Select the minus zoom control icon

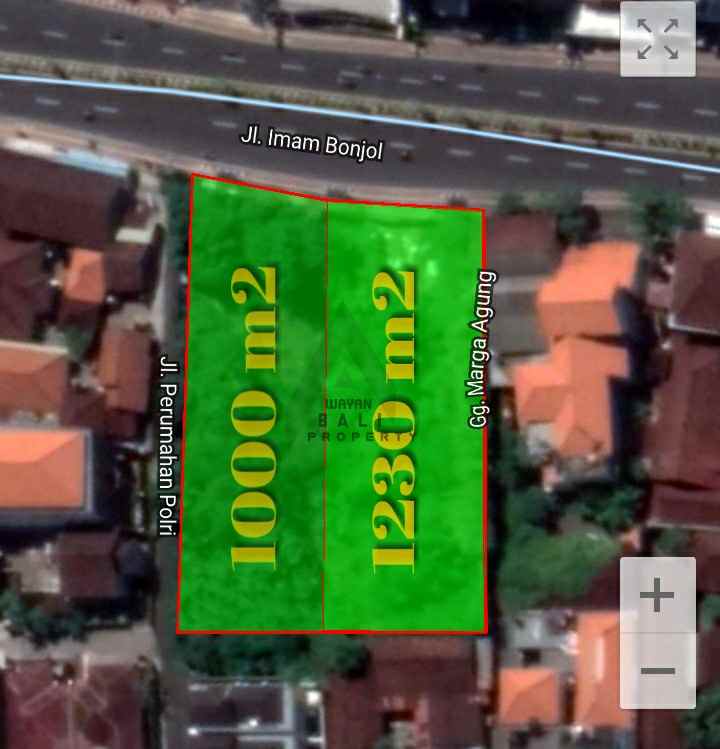(655, 672)
